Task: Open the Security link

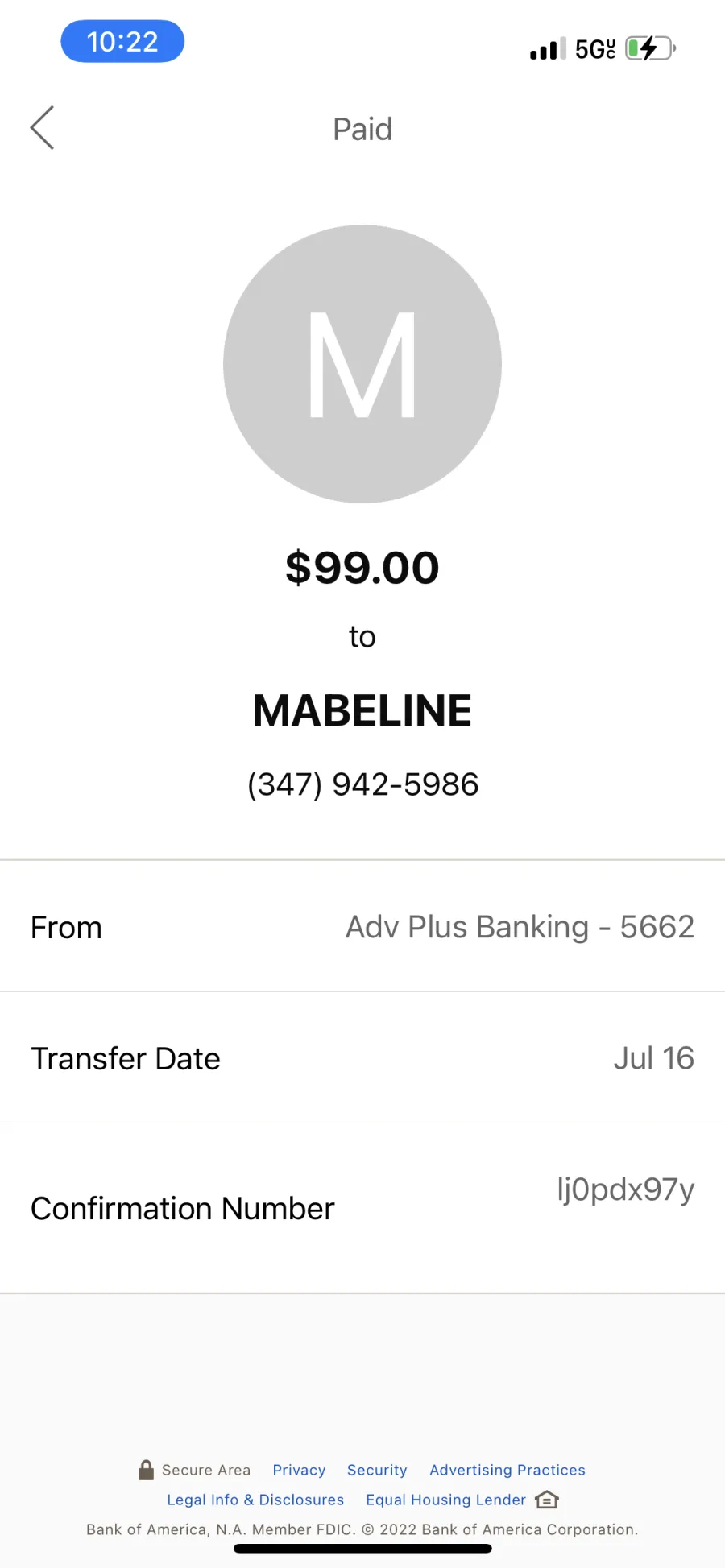Action: point(377,1470)
